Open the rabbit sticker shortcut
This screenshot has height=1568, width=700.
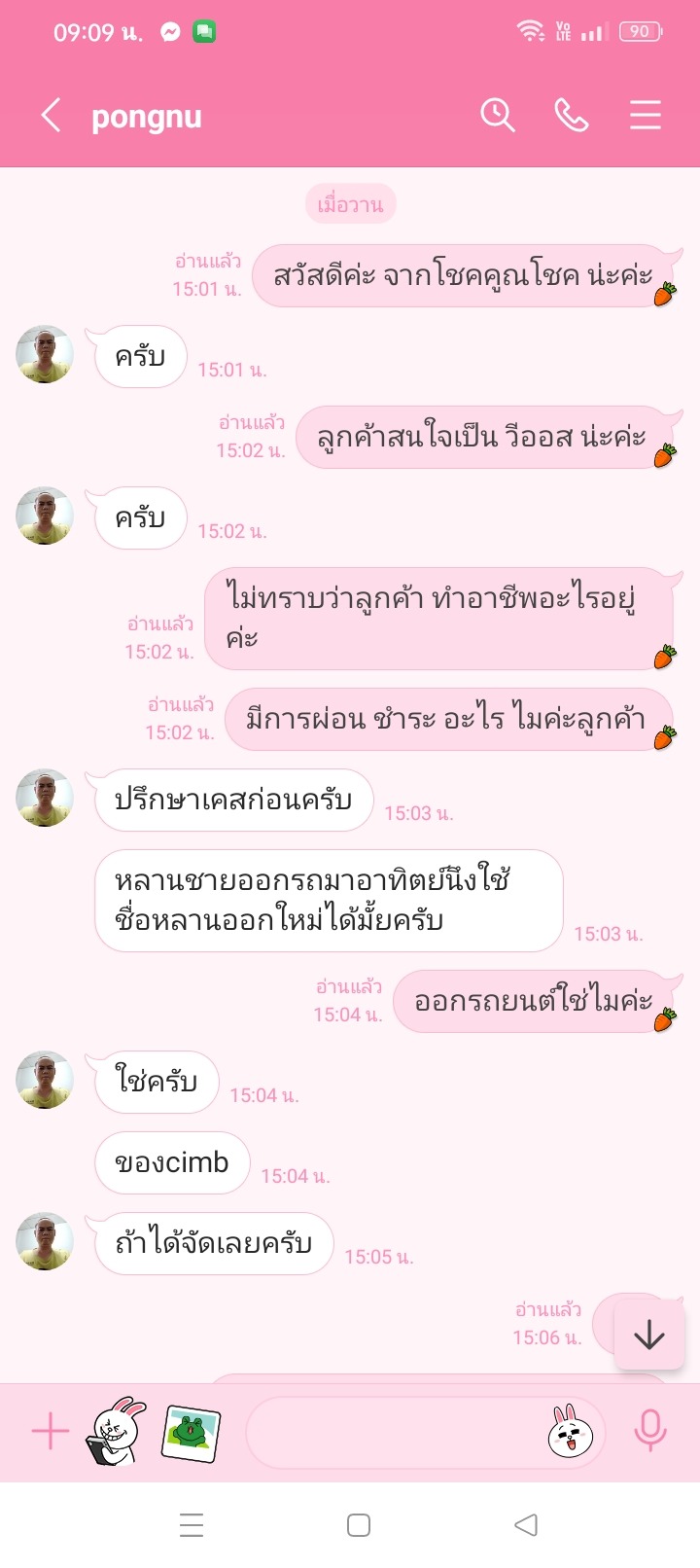tap(116, 1432)
